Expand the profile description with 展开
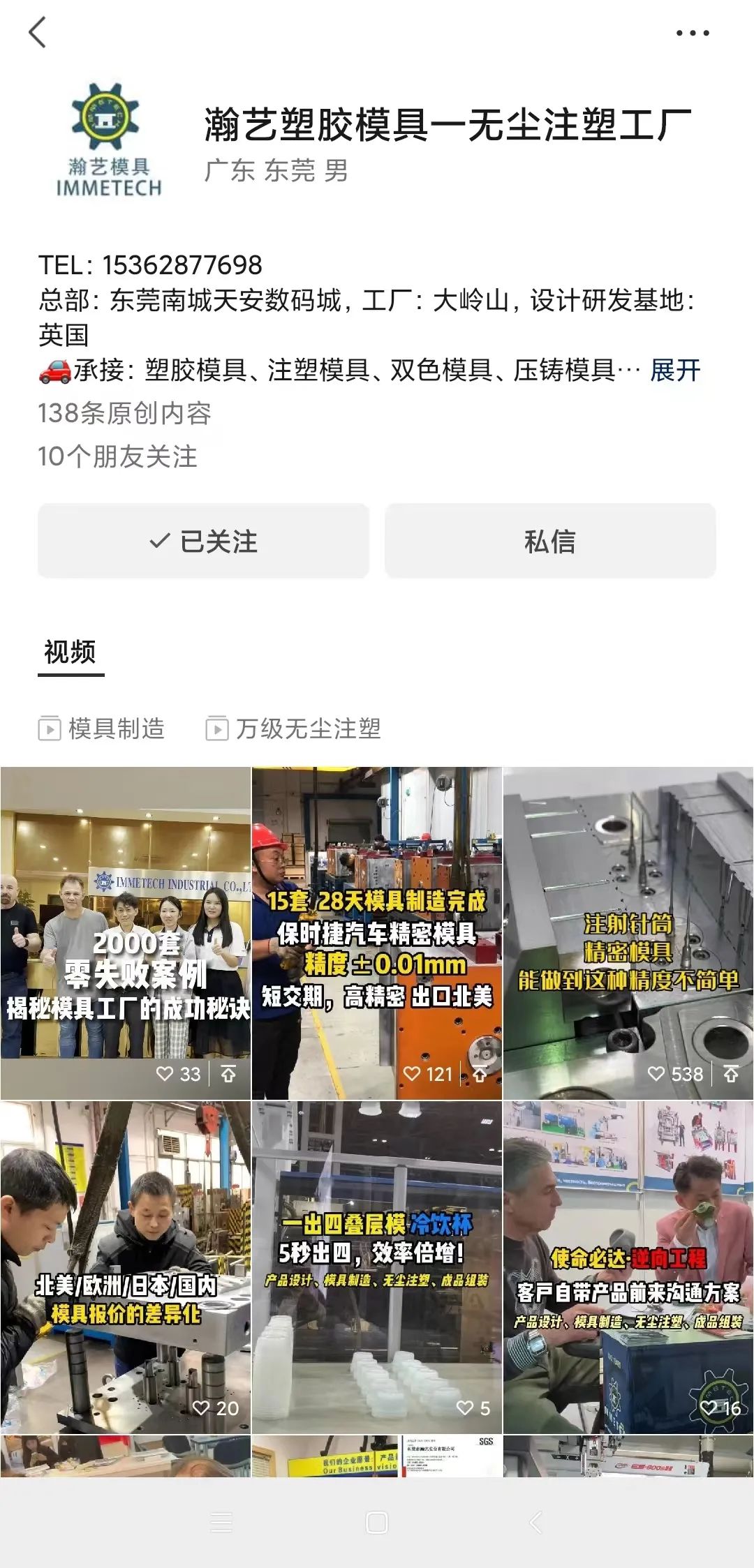The image size is (754, 1568). coord(674,371)
